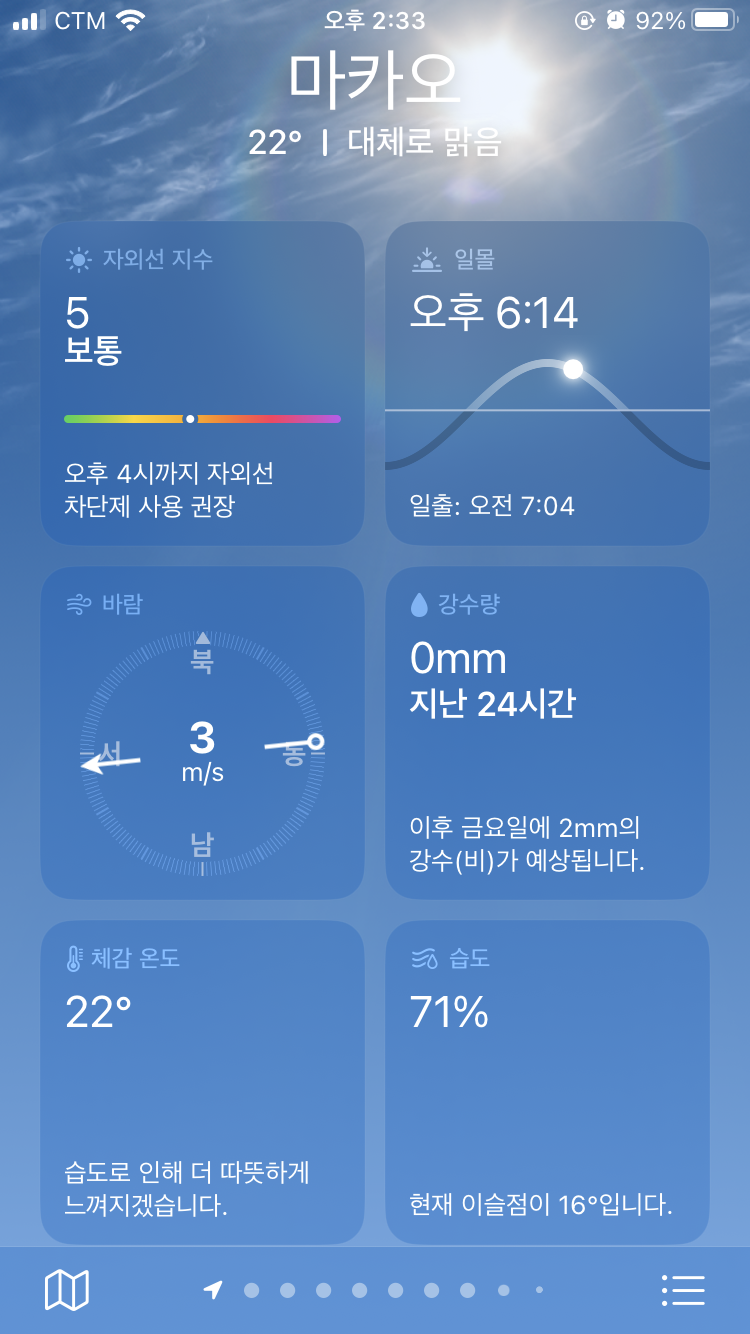Open the 강수량 precipitation card
Image resolution: width=750 pixels, height=1334 pixels.
tap(547, 733)
